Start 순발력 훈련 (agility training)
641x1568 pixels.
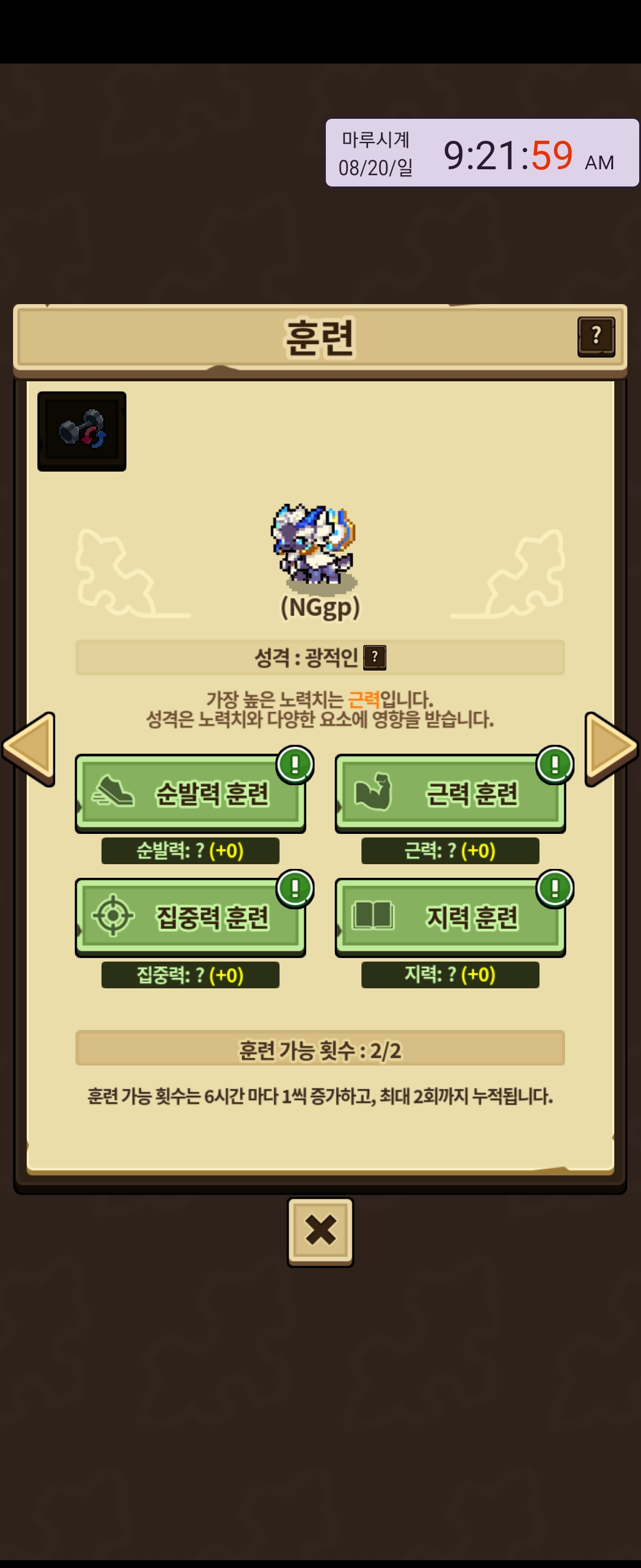(191, 793)
